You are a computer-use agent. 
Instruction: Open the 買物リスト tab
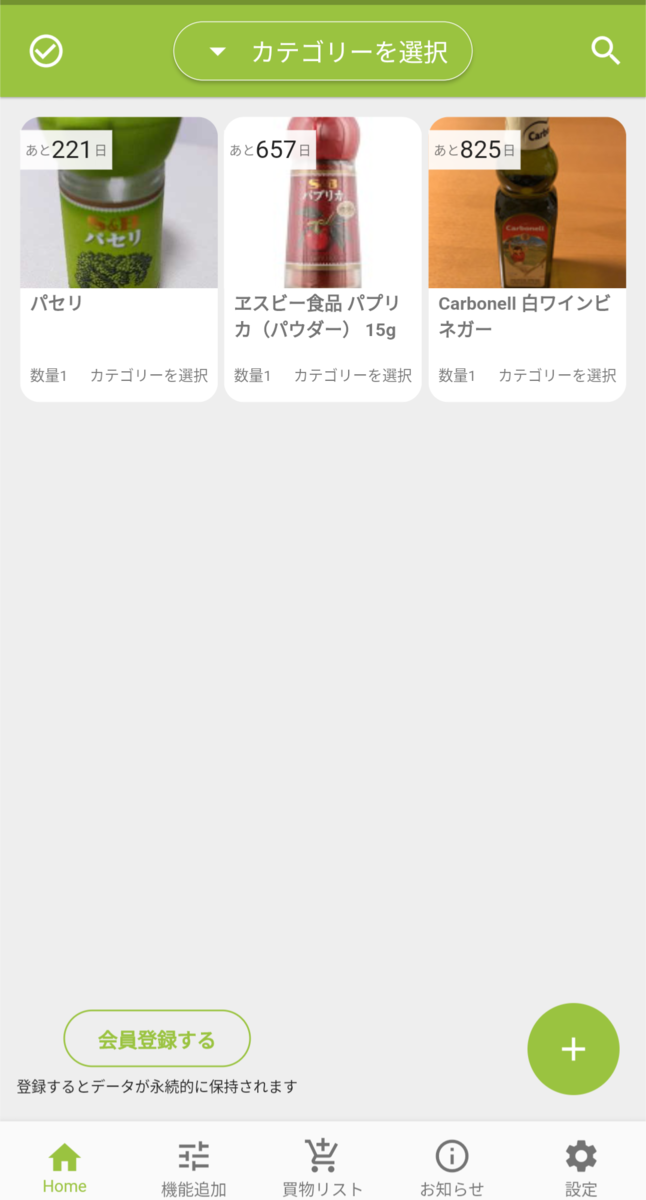click(x=322, y=1168)
